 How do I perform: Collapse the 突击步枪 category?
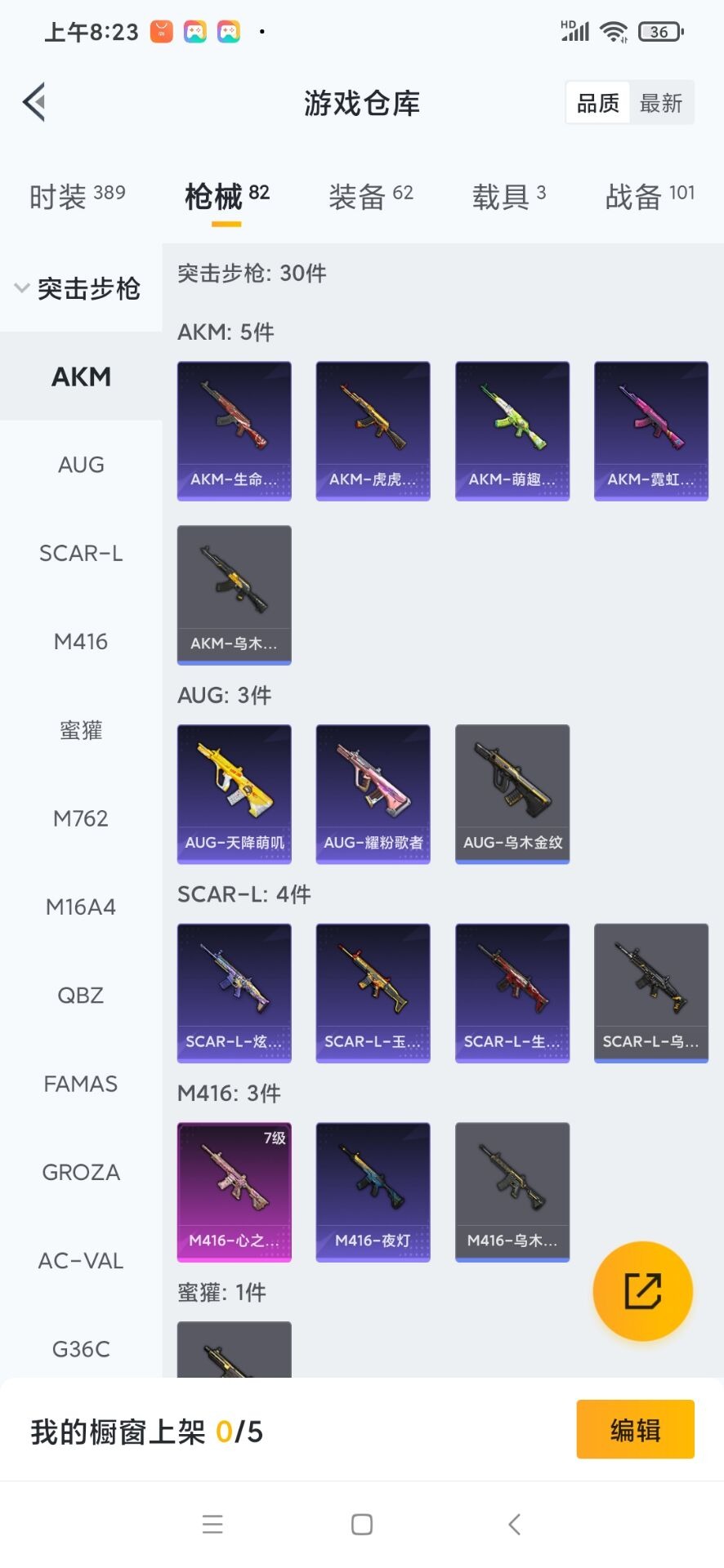click(78, 288)
